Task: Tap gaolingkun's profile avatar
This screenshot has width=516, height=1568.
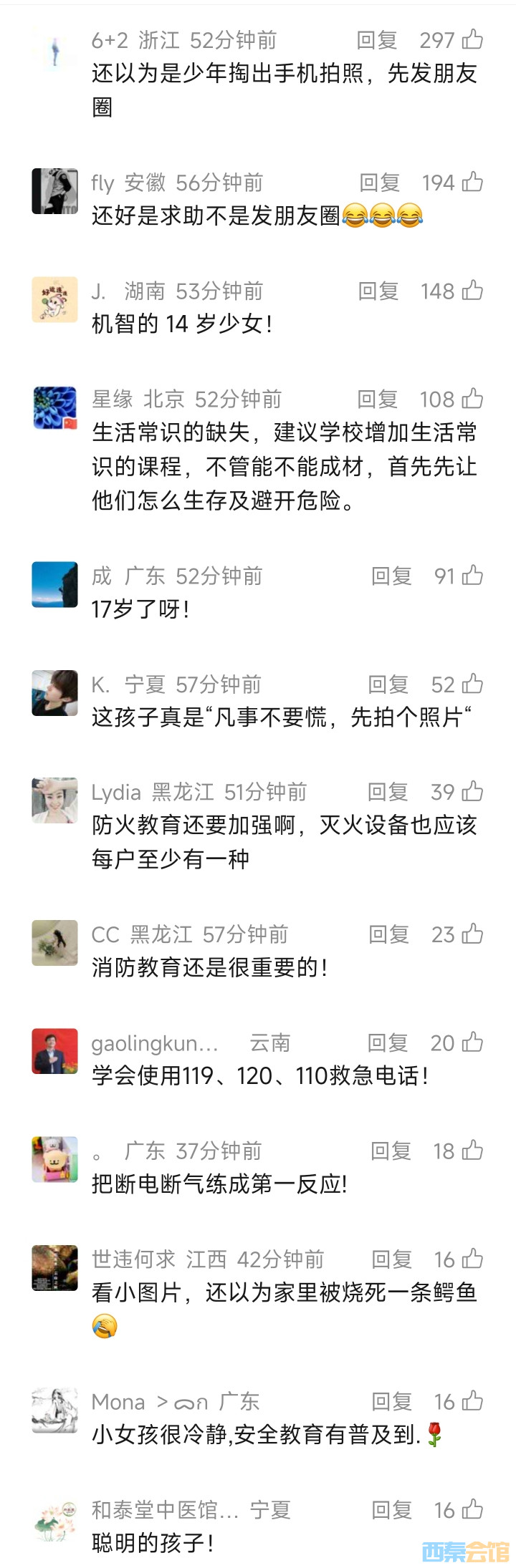Action: [x=55, y=1051]
